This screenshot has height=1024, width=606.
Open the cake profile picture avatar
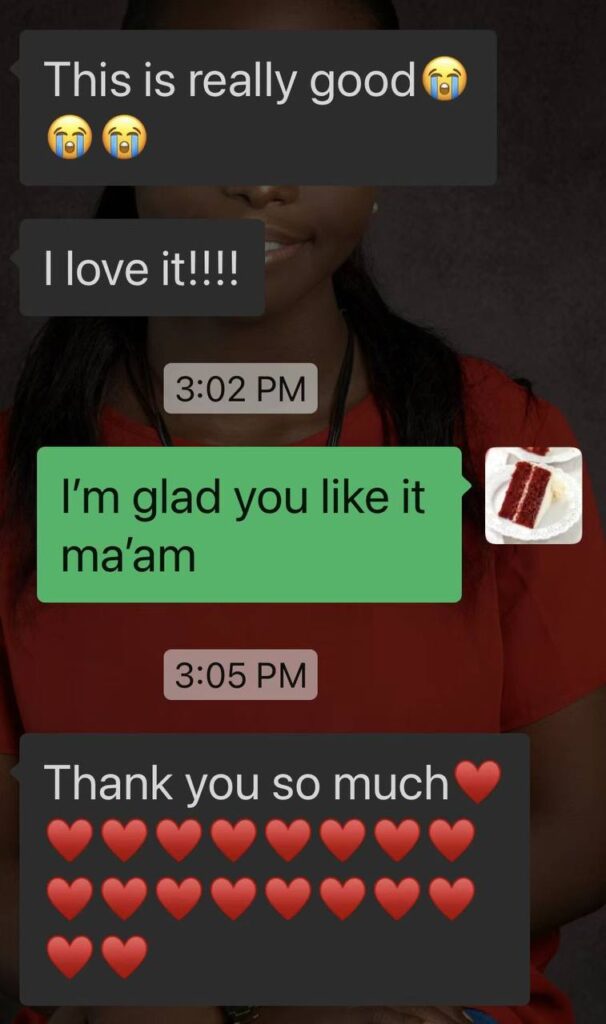point(533,496)
